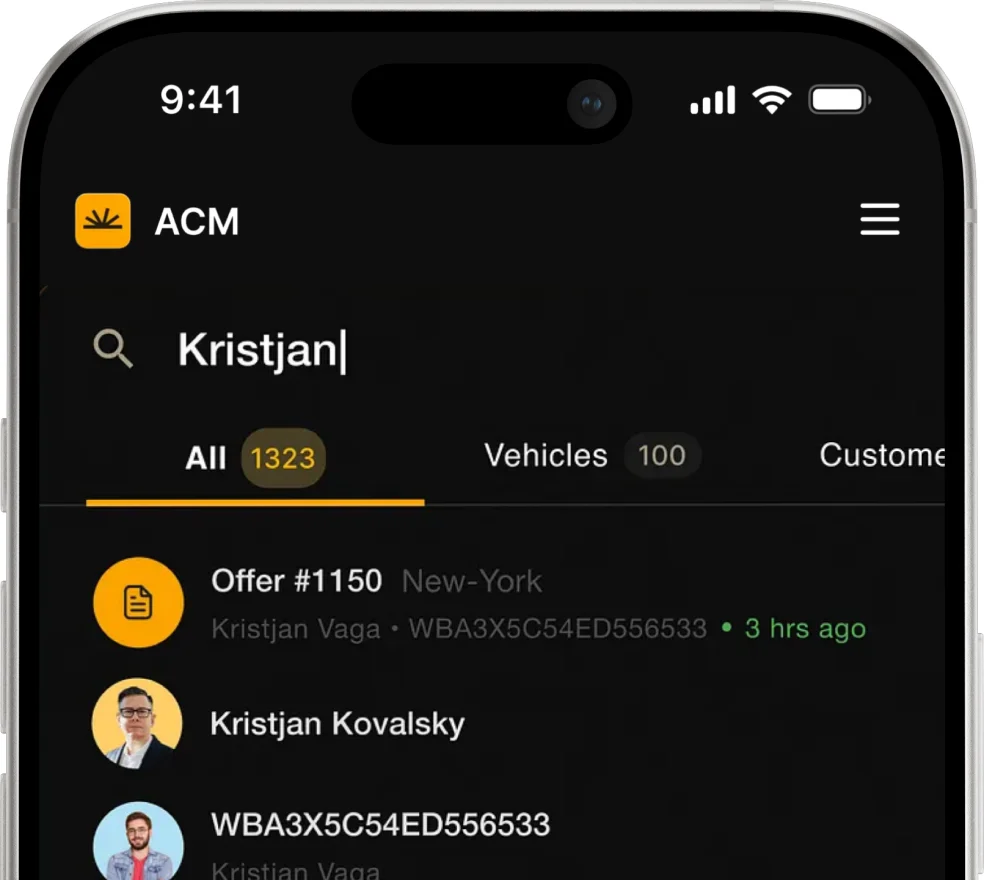This screenshot has height=880, width=984.
Task: Open Kristjan Kovalsky's profile result
Action: 493,724
